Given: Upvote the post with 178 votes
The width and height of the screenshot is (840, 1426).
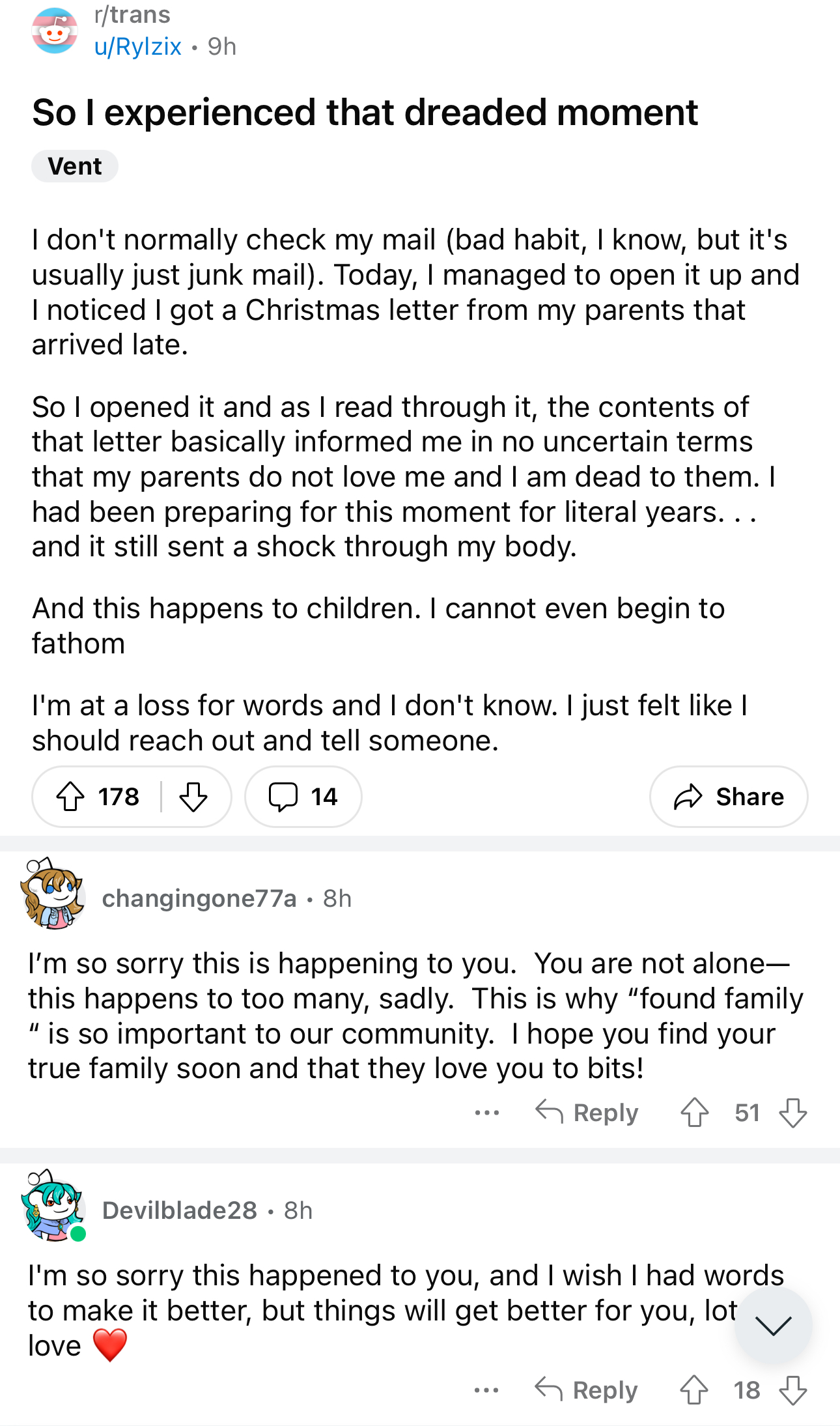Looking at the screenshot, I should pos(70,797).
